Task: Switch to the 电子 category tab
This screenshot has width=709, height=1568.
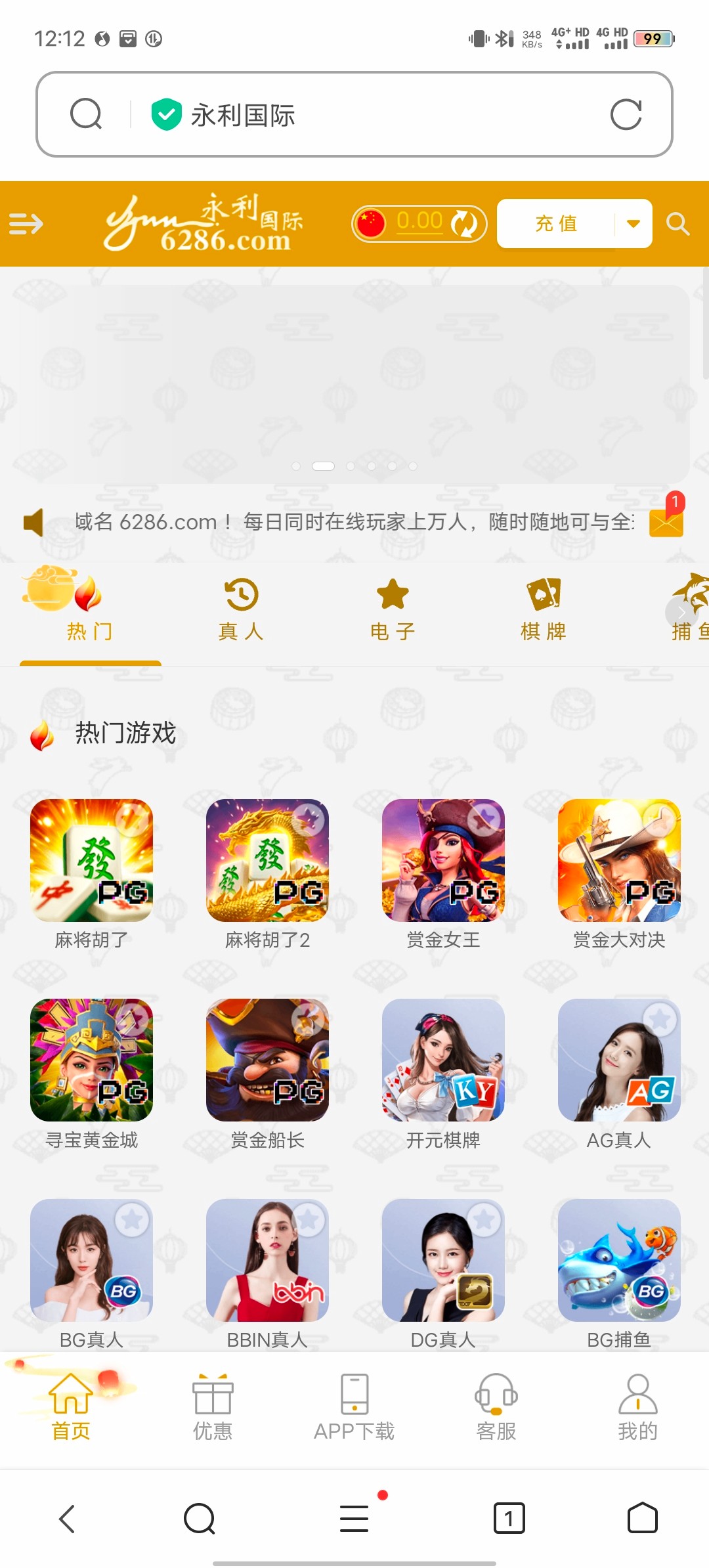Action: [393, 609]
